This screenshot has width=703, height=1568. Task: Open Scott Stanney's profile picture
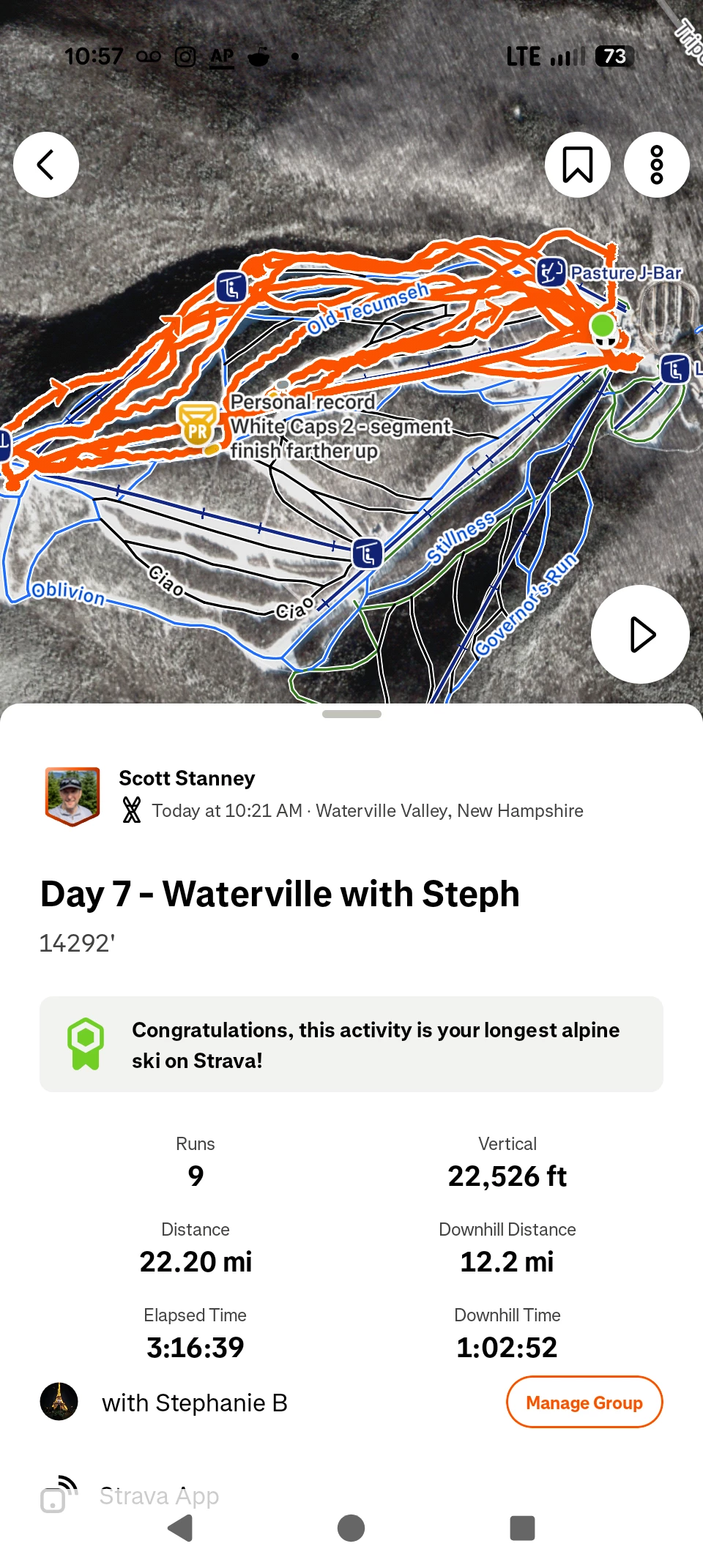(x=72, y=796)
